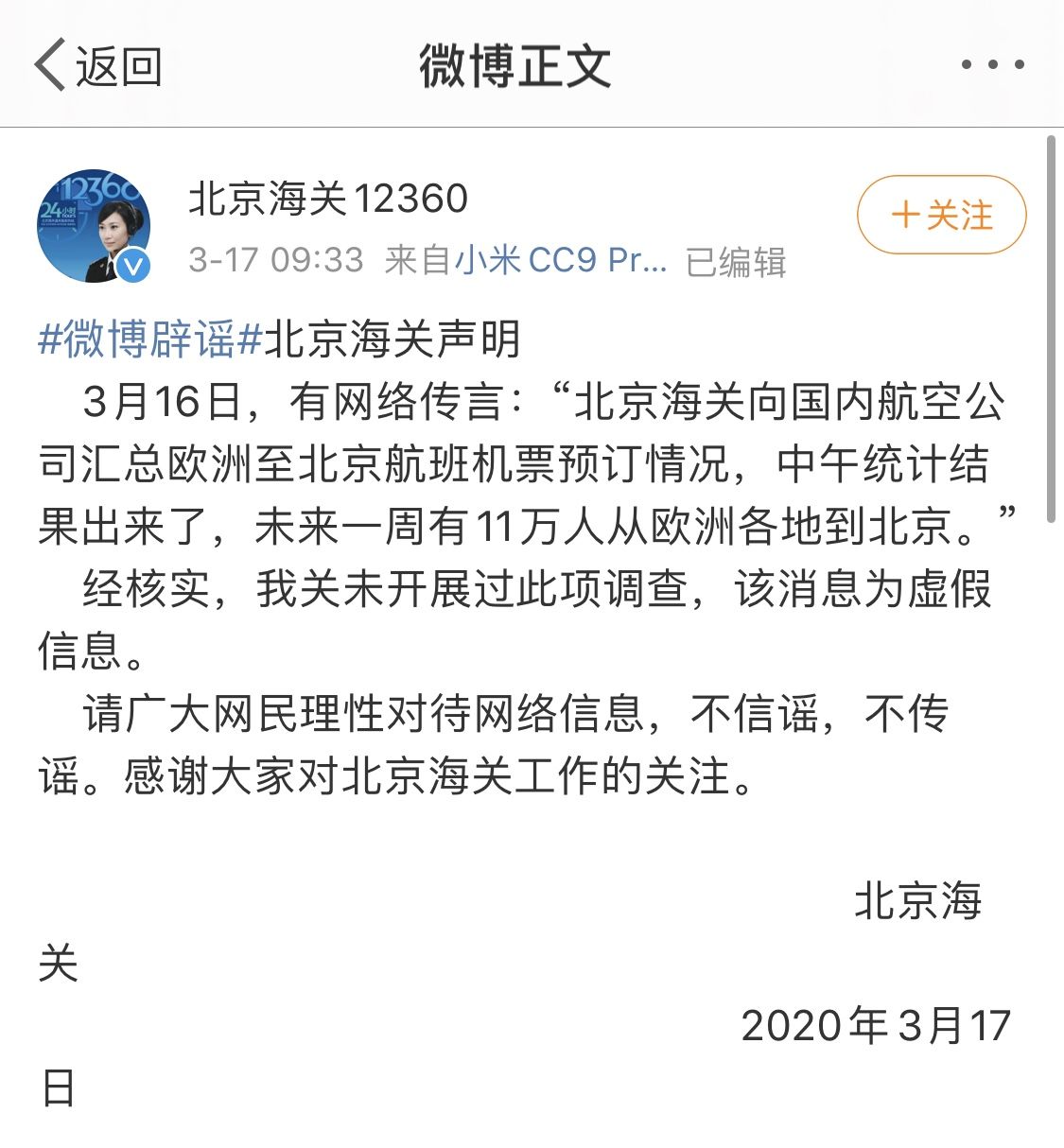Open the 小米 CC9 Pr... device source link
1064x1148 pixels.
(561, 260)
